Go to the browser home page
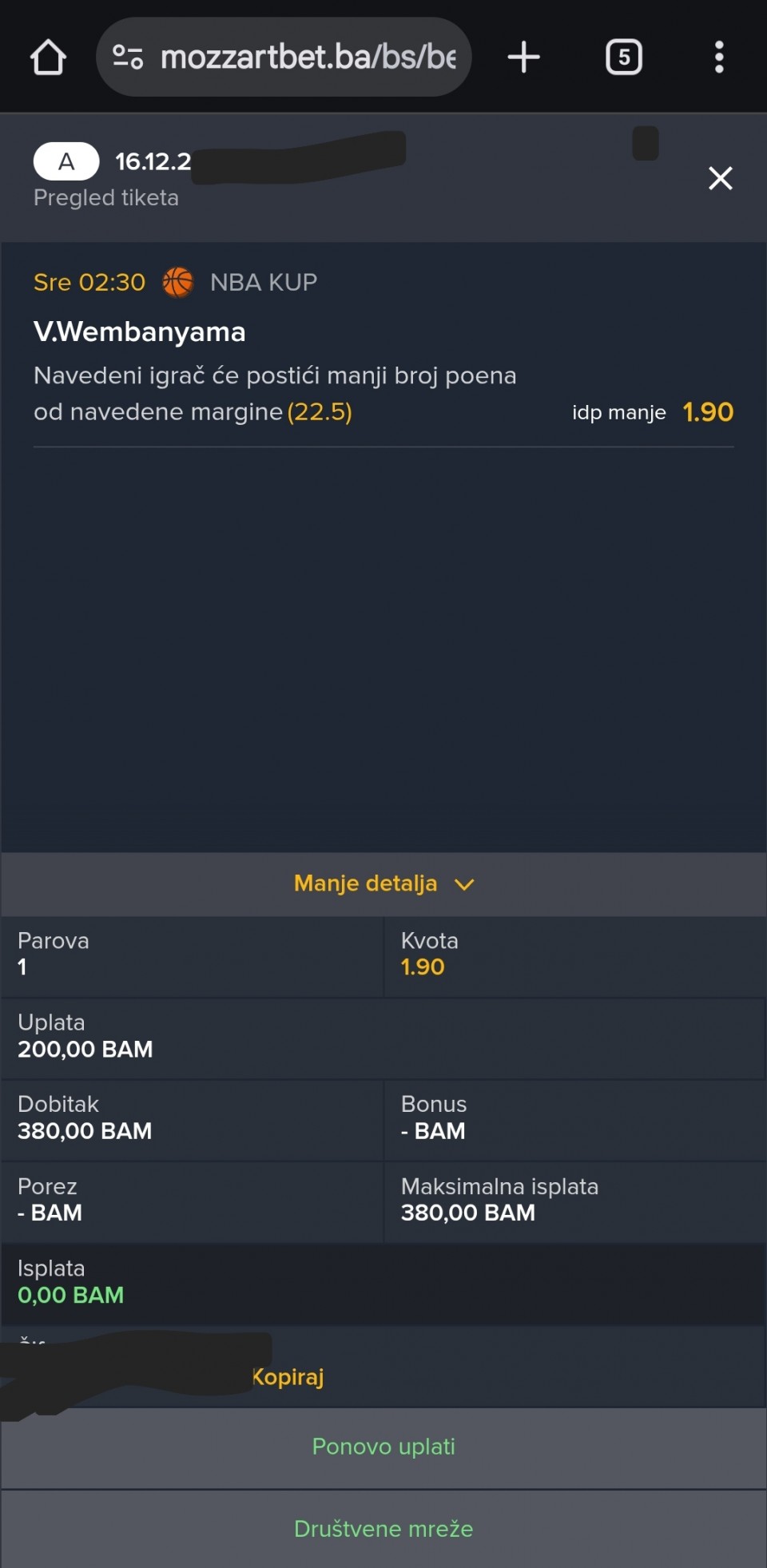The height and width of the screenshot is (1568, 767). pyautogui.click(x=48, y=58)
